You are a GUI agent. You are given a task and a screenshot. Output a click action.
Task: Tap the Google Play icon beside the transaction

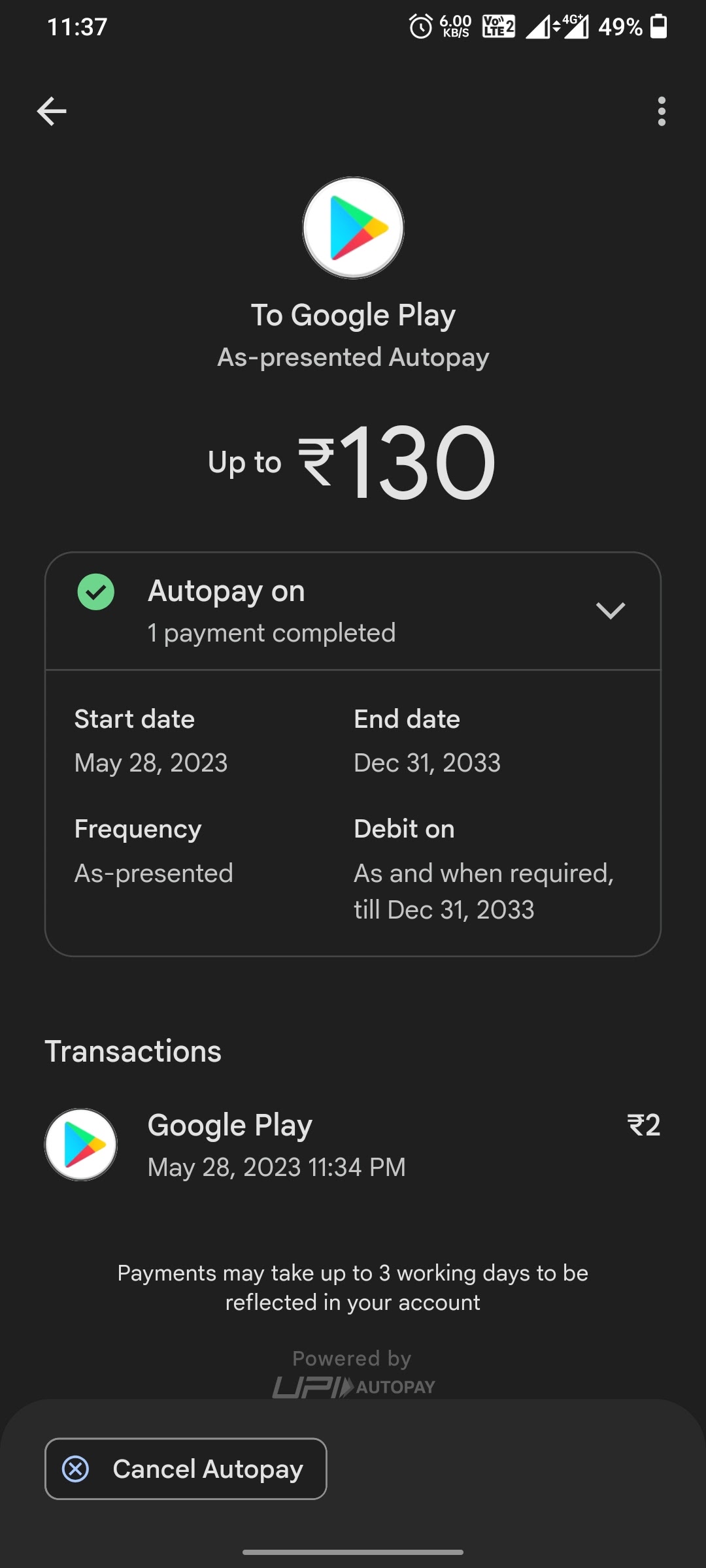coord(80,1144)
